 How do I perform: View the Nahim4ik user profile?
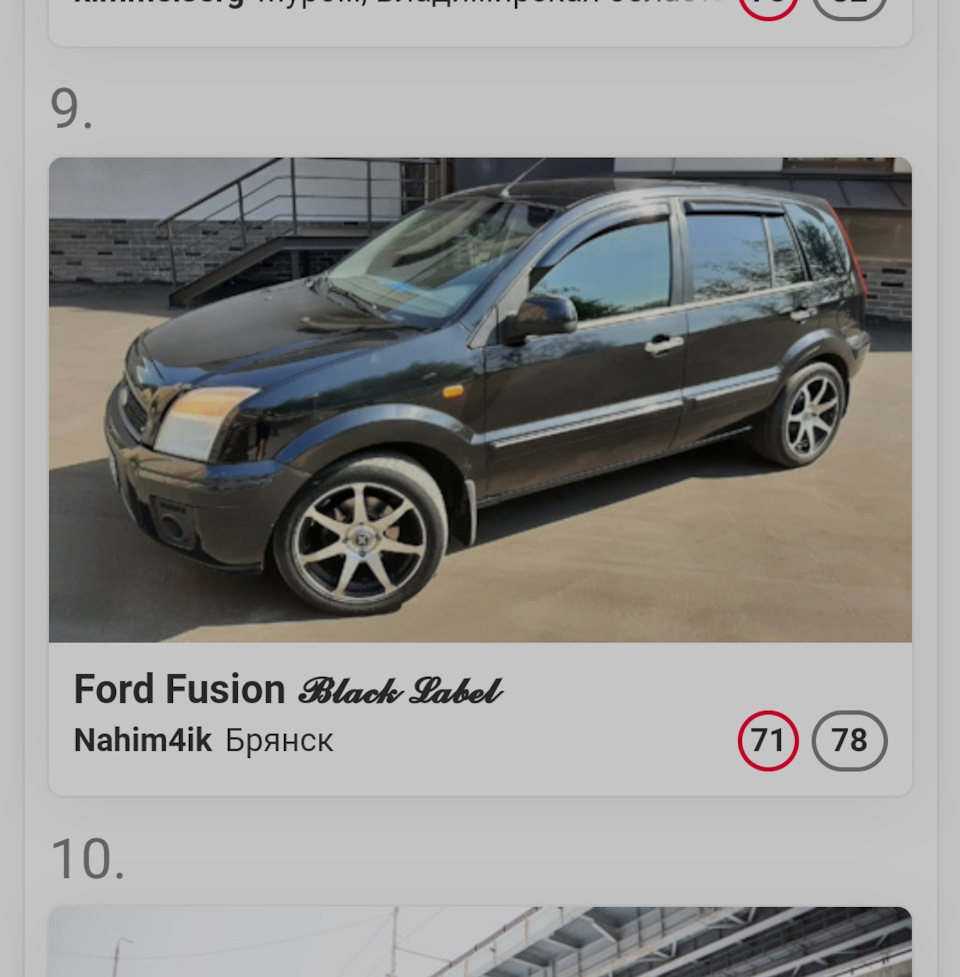(x=142, y=741)
